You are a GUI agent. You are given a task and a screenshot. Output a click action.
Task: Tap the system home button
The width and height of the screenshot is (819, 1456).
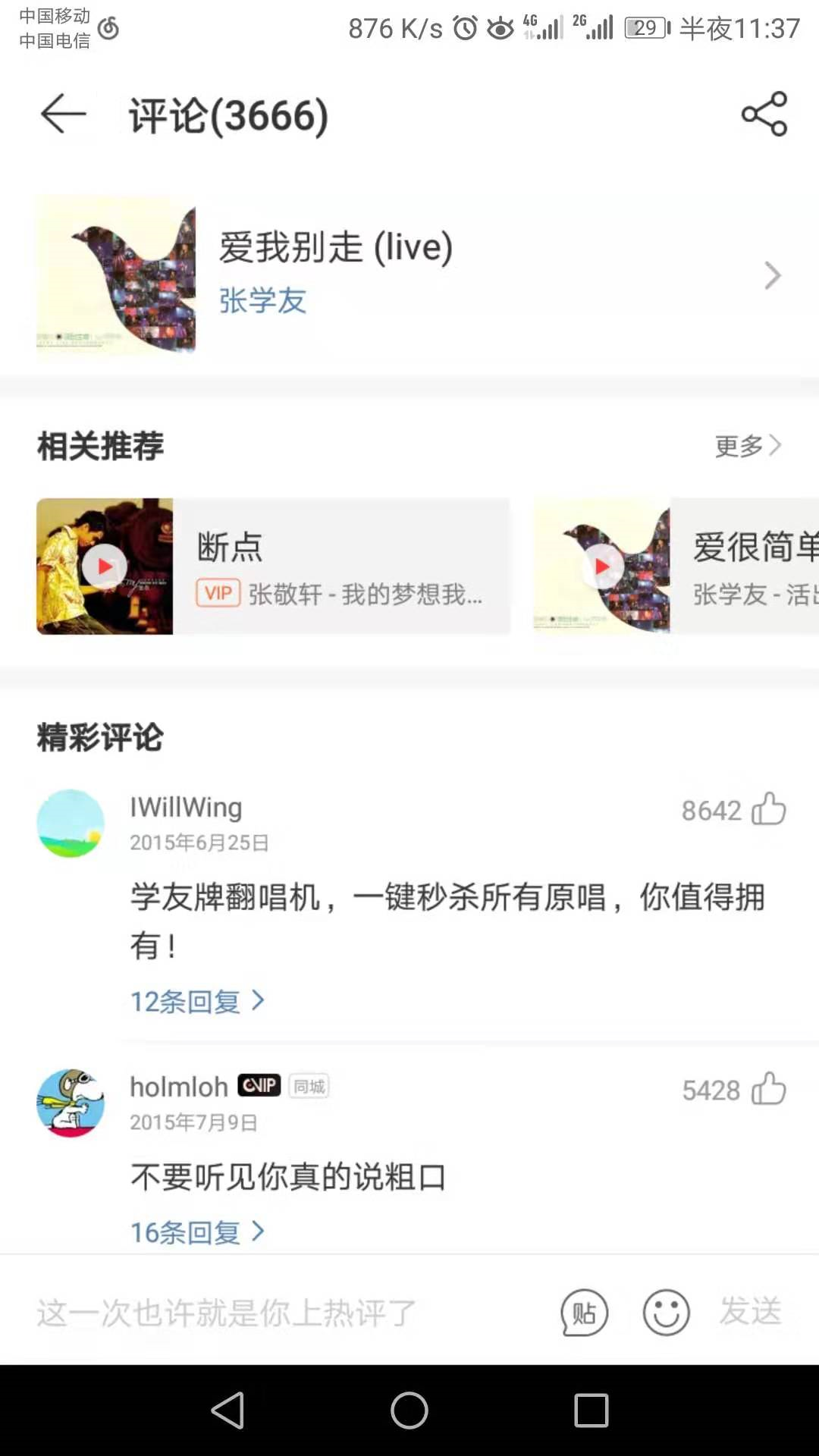[409, 1410]
